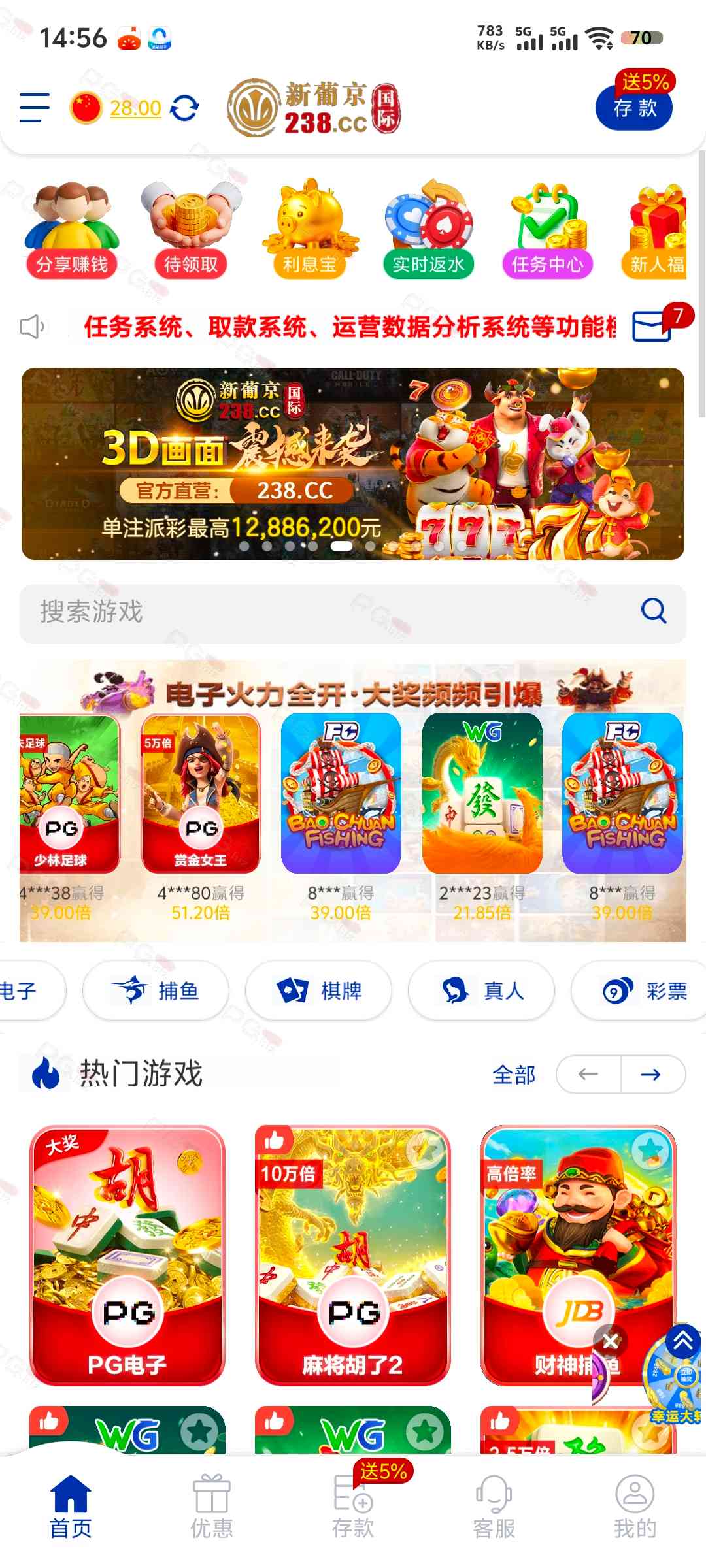Open the hamburger drawer menu
Viewport: 706px width, 1568px height.
pyautogui.click(x=34, y=108)
